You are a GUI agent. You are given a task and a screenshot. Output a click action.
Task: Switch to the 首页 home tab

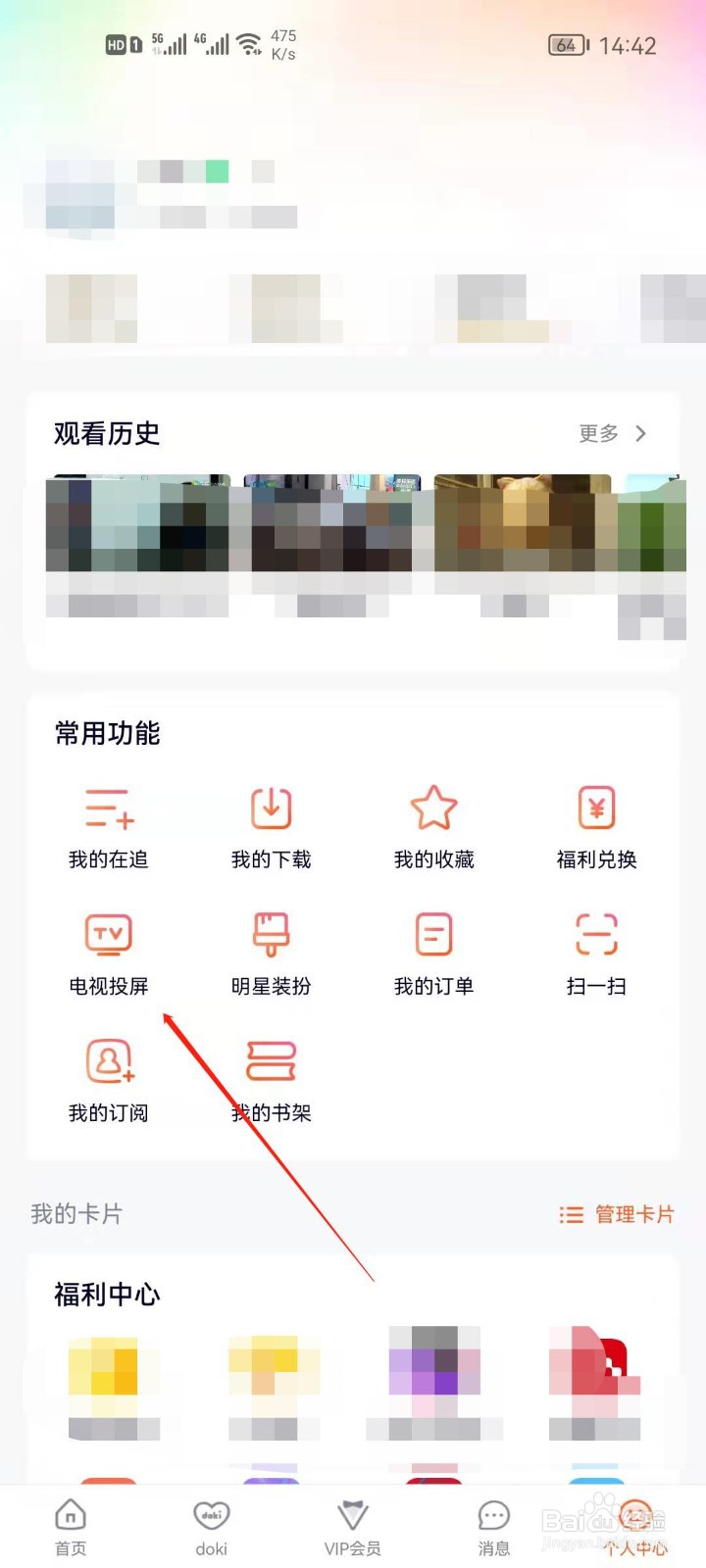(69, 1524)
